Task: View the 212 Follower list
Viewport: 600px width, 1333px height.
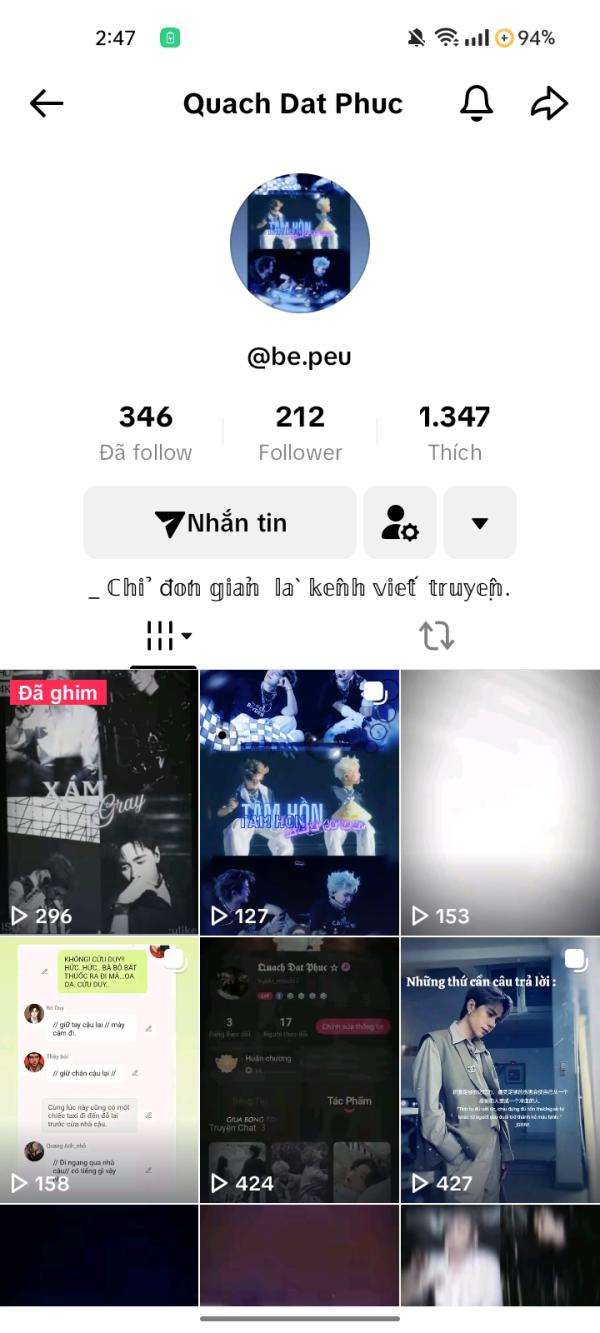Action: (x=300, y=433)
